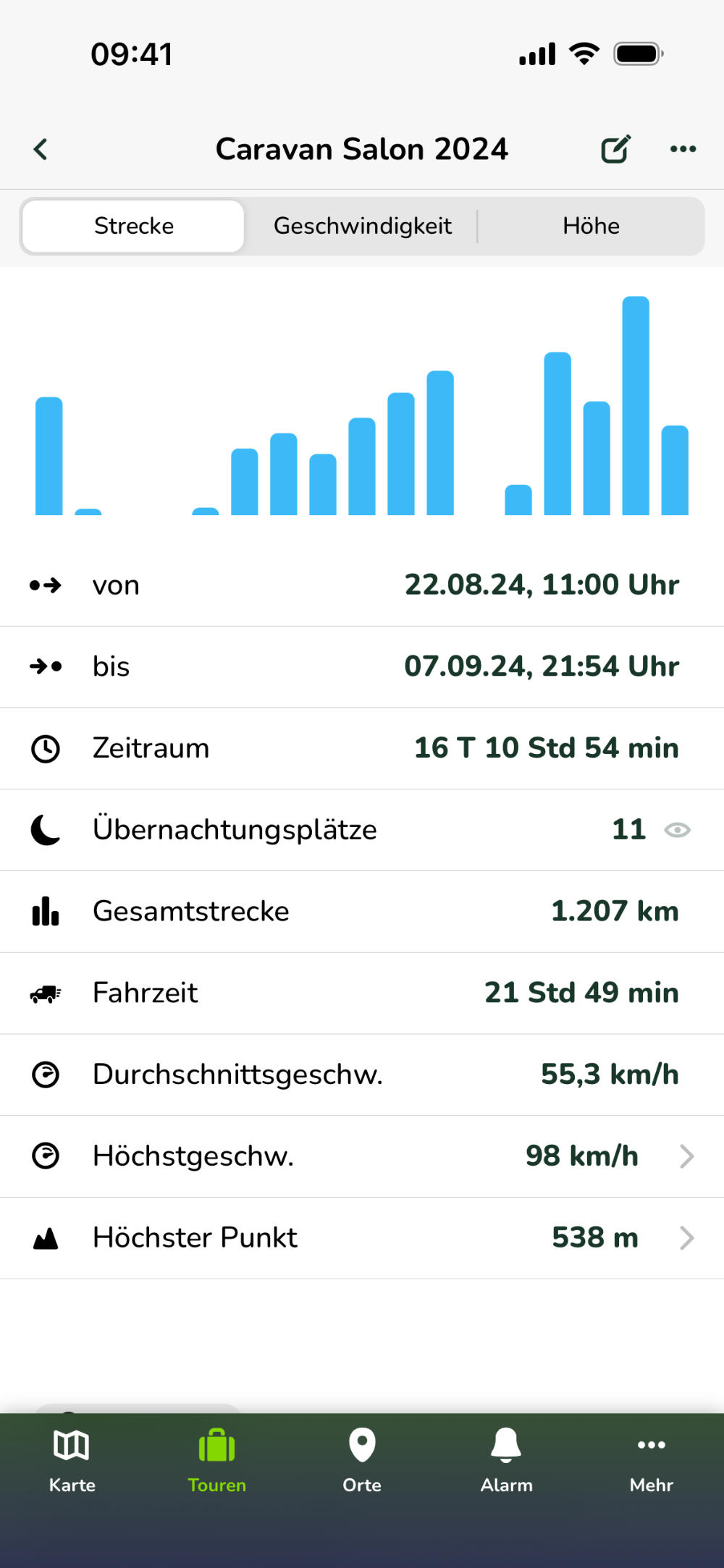
Task: Open the overflow menu in the header
Action: (x=683, y=150)
